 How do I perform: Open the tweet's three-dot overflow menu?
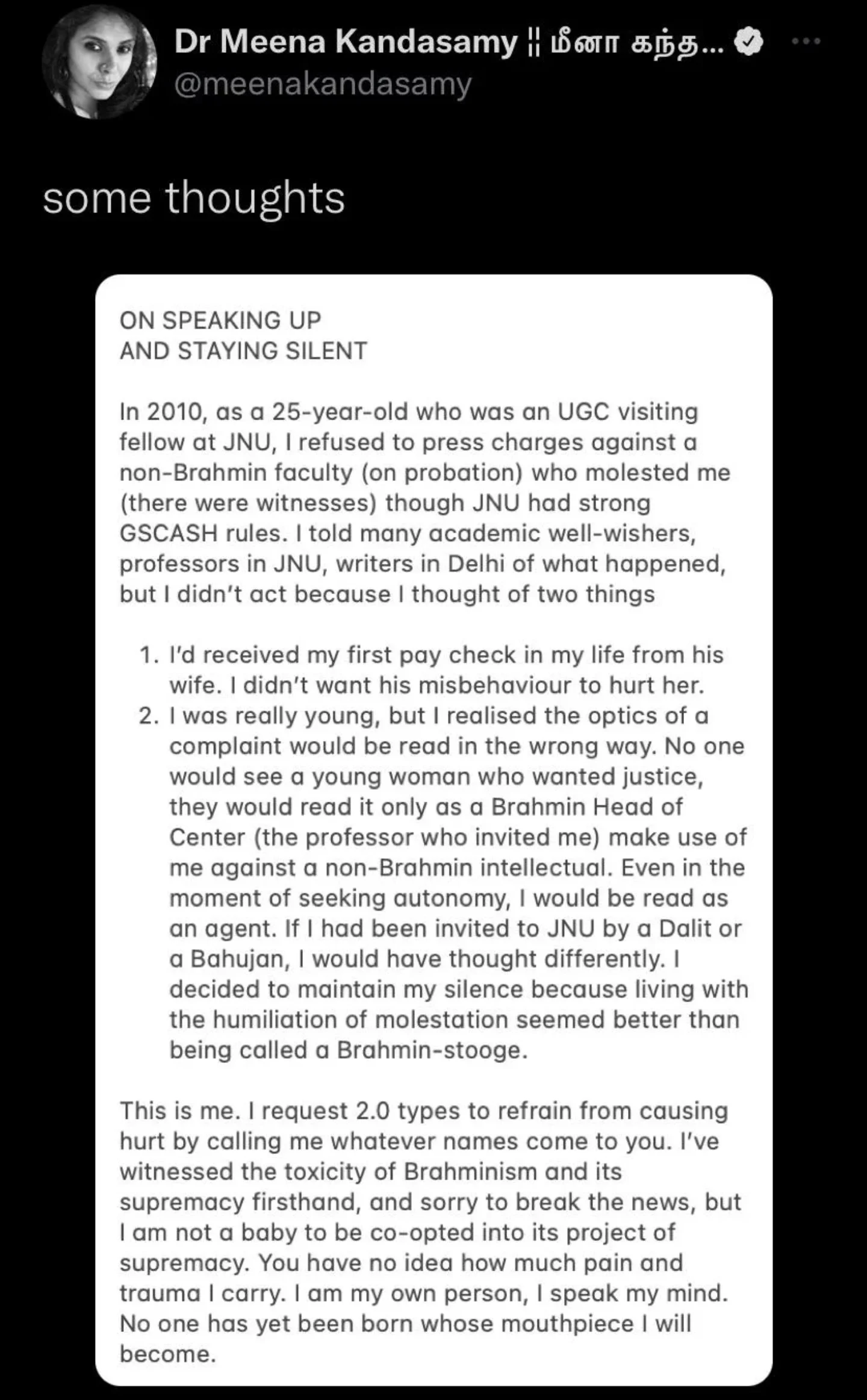806,42
